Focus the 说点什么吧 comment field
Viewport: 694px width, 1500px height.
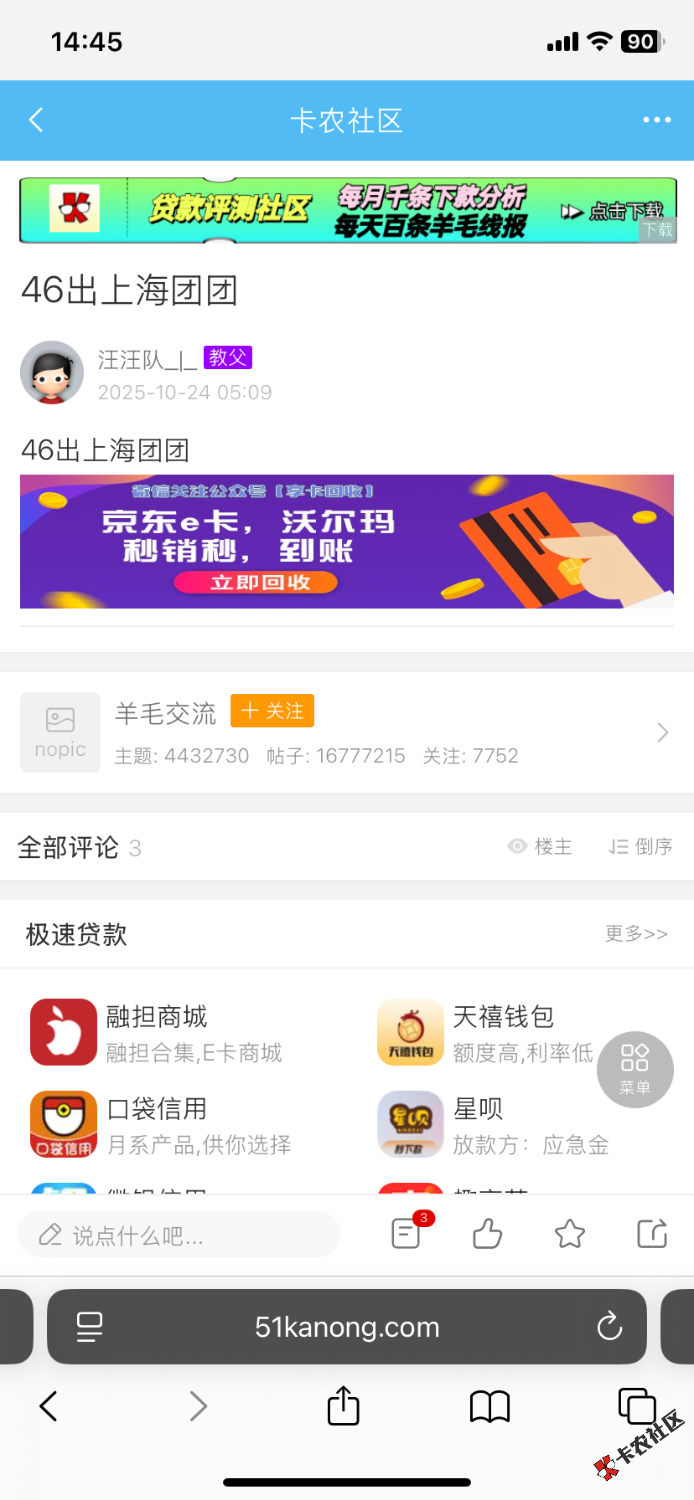[x=178, y=1235]
